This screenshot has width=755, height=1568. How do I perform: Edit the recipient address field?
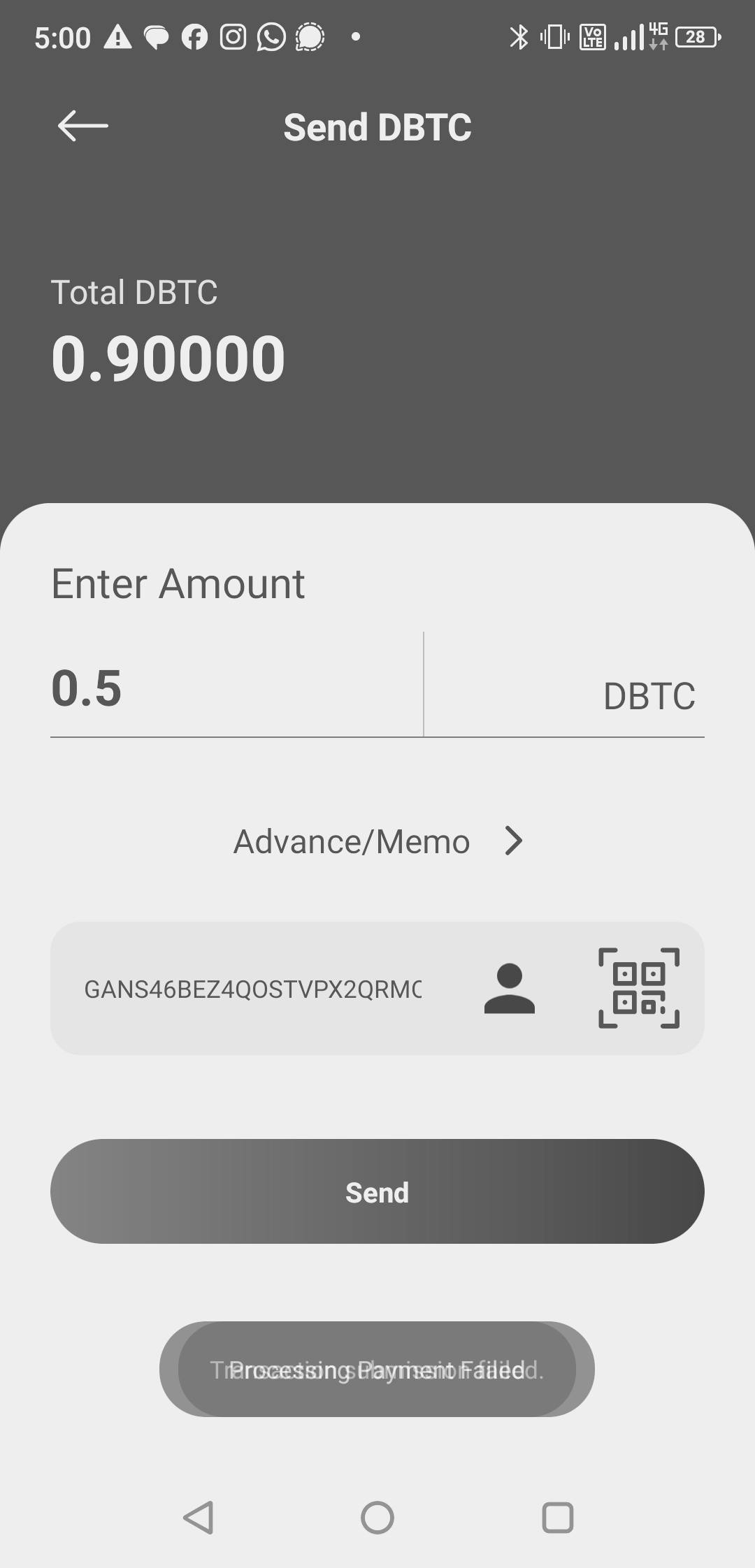click(253, 989)
